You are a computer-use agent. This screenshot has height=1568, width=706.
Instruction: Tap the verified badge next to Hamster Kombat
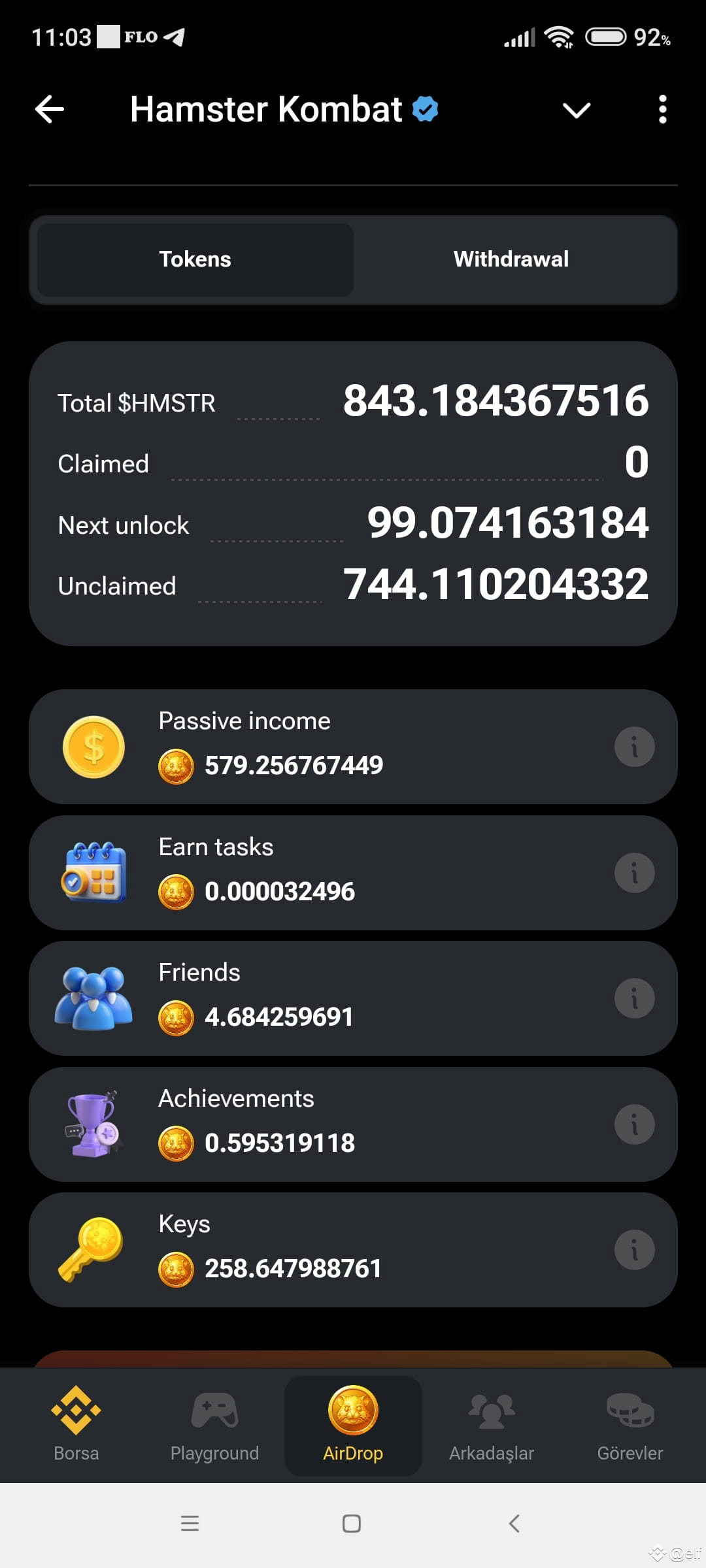[x=426, y=110]
